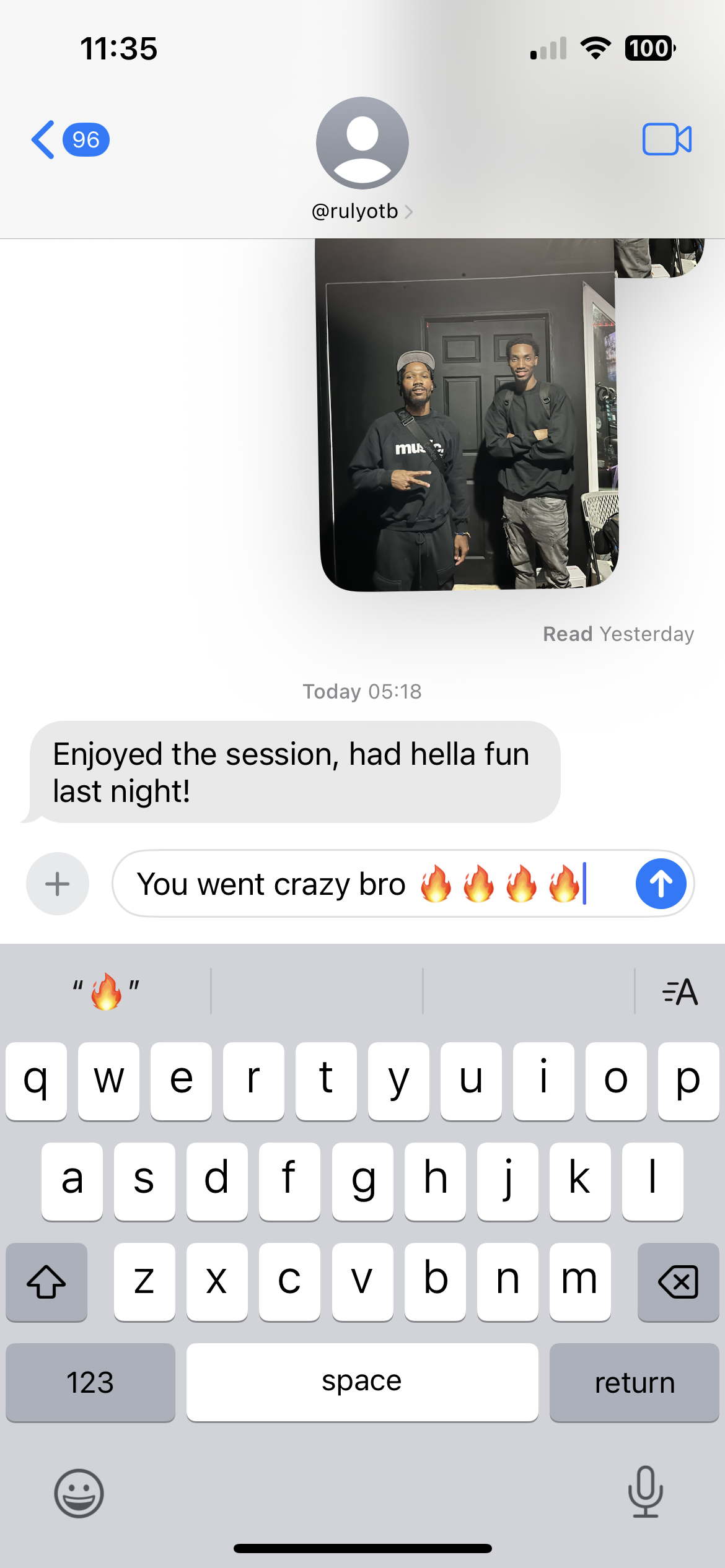
Task: Delete the last character with backspace
Action: click(x=678, y=1282)
